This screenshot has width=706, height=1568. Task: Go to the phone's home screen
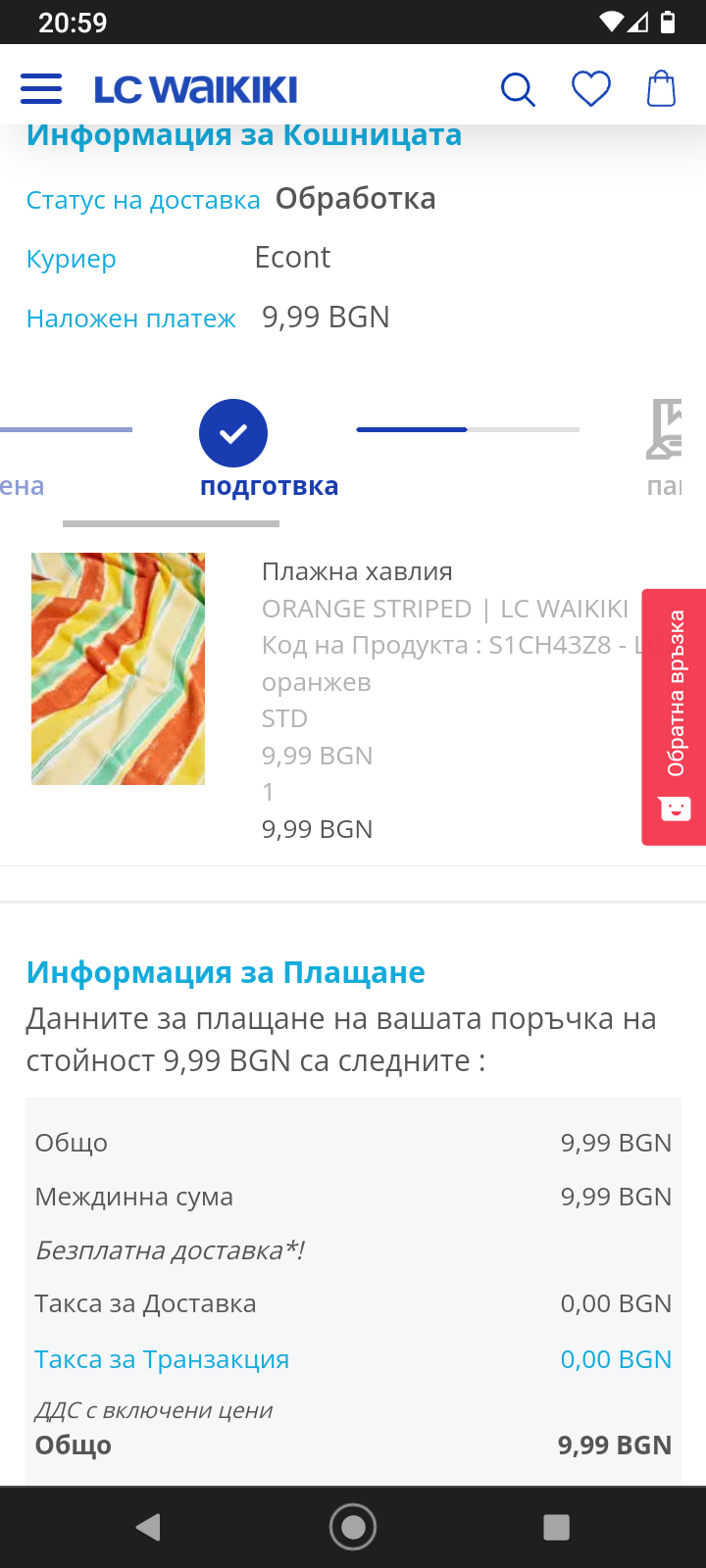click(353, 1527)
